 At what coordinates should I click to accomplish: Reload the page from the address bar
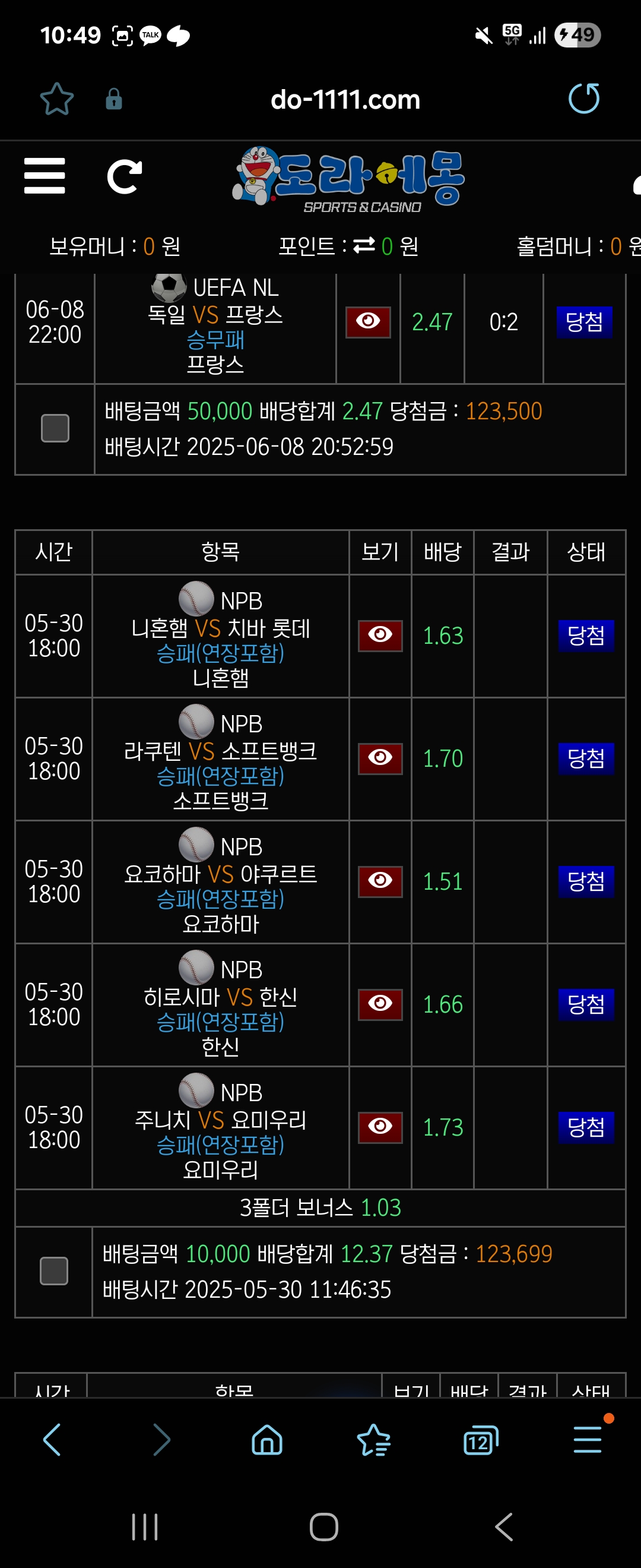coord(583,99)
